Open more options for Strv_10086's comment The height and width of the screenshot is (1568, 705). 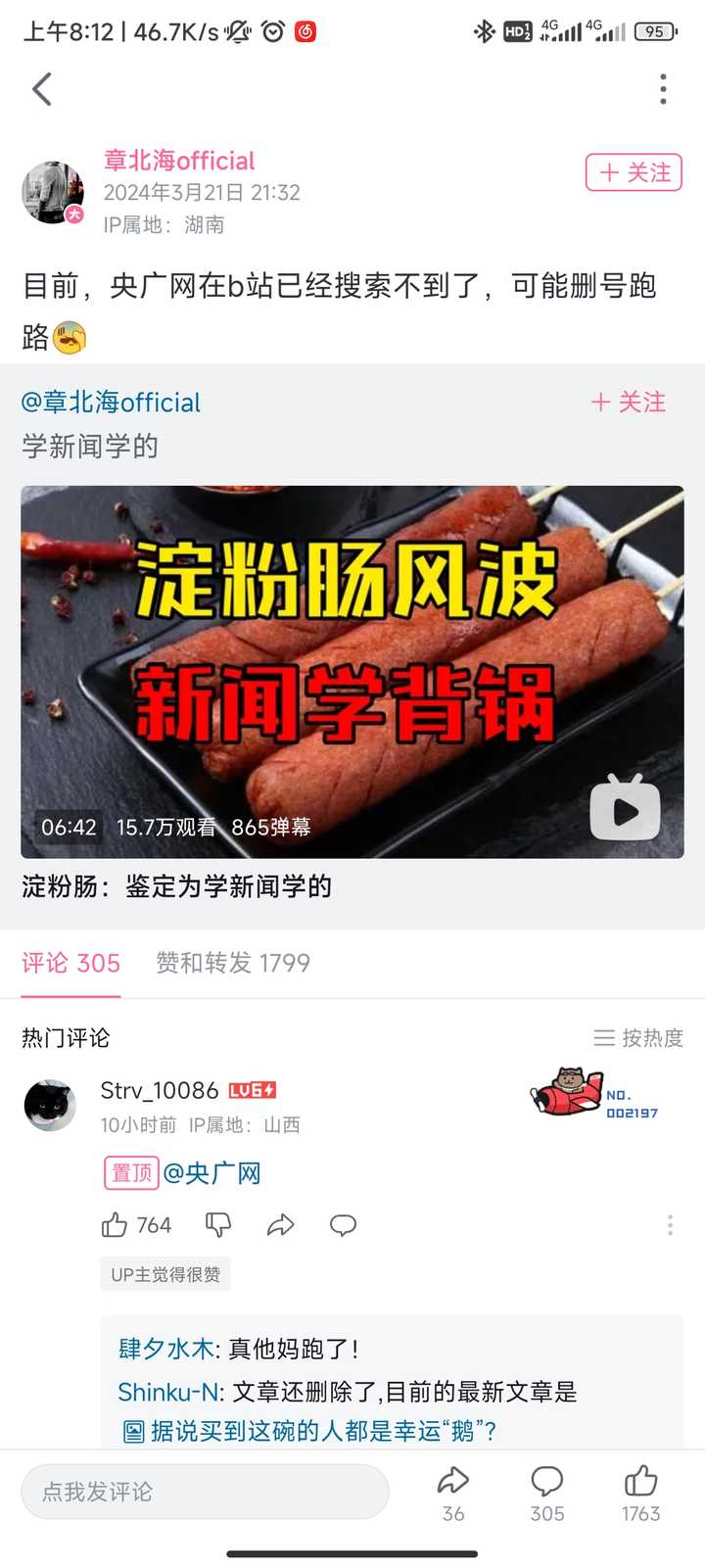(x=670, y=1225)
